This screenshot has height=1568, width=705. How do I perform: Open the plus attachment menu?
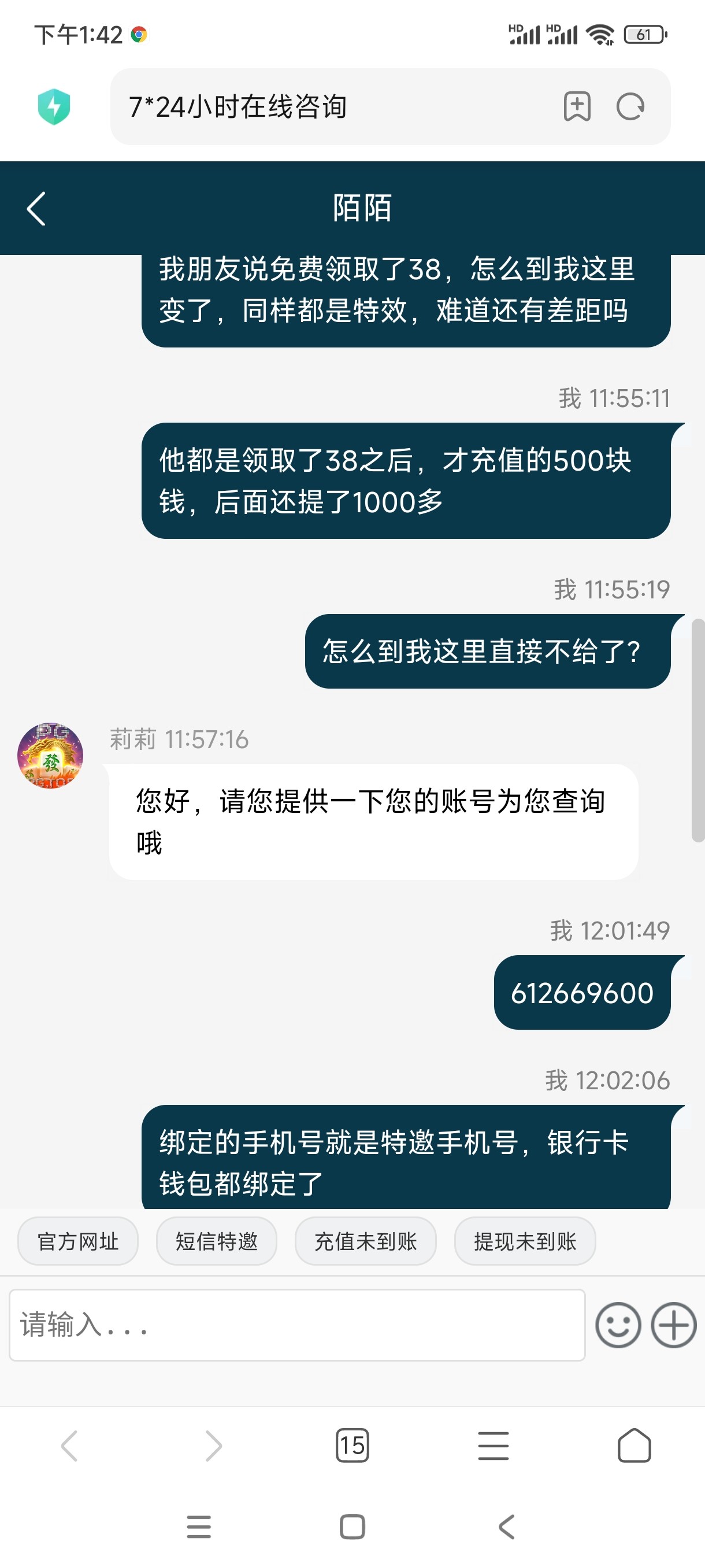(673, 1325)
